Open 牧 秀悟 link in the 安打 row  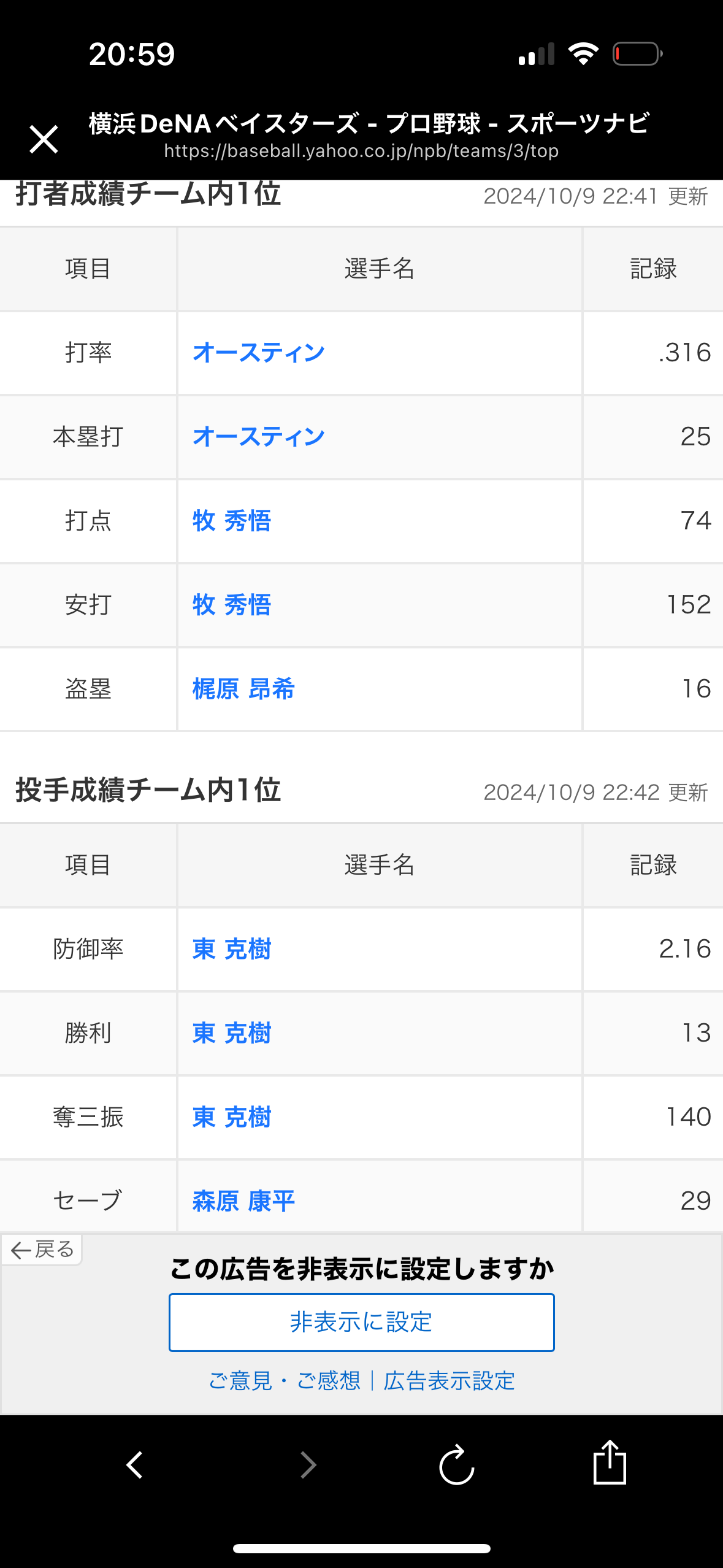pos(231,605)
